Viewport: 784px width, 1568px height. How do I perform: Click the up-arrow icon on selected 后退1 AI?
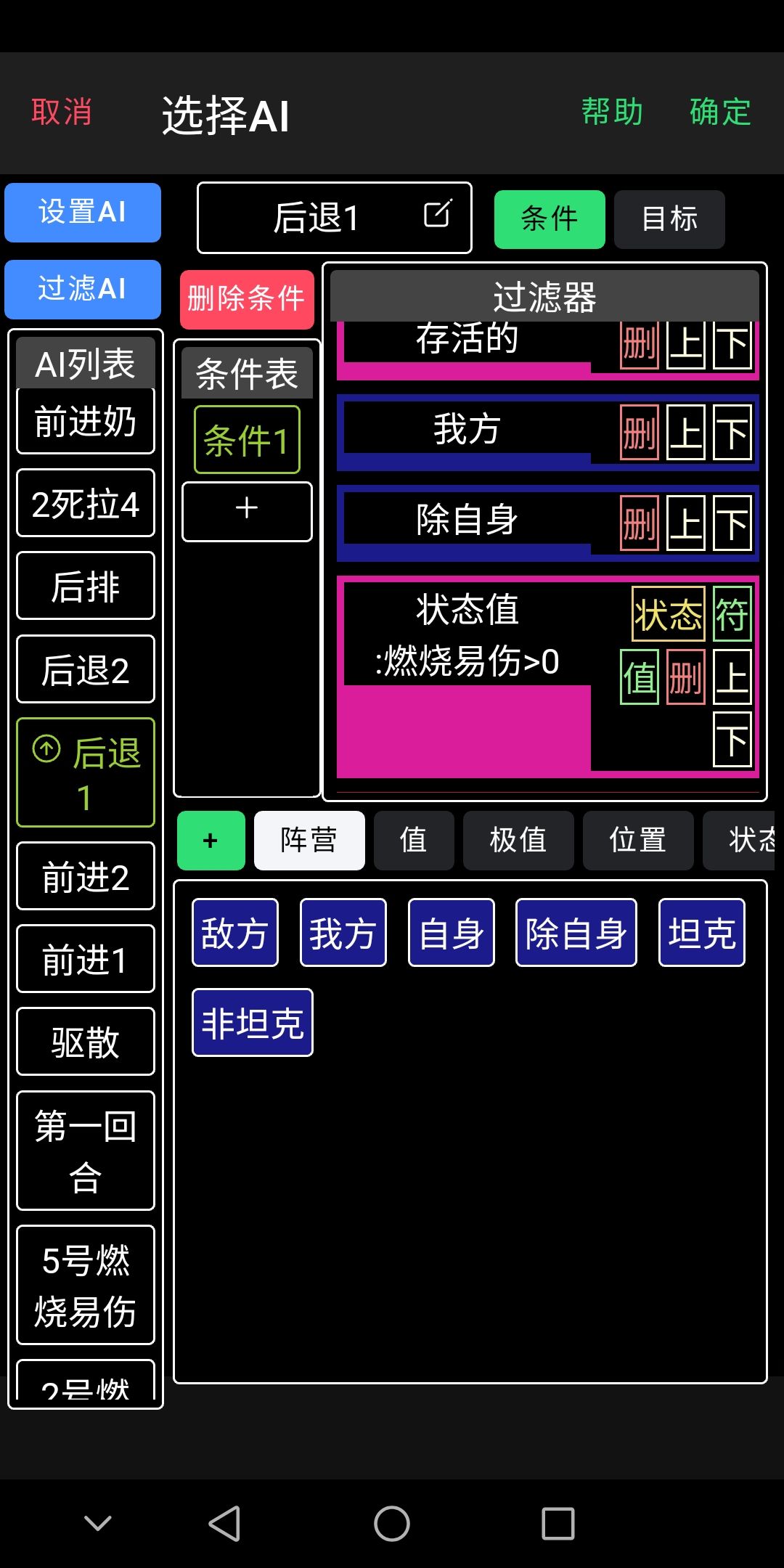[46, 748]
